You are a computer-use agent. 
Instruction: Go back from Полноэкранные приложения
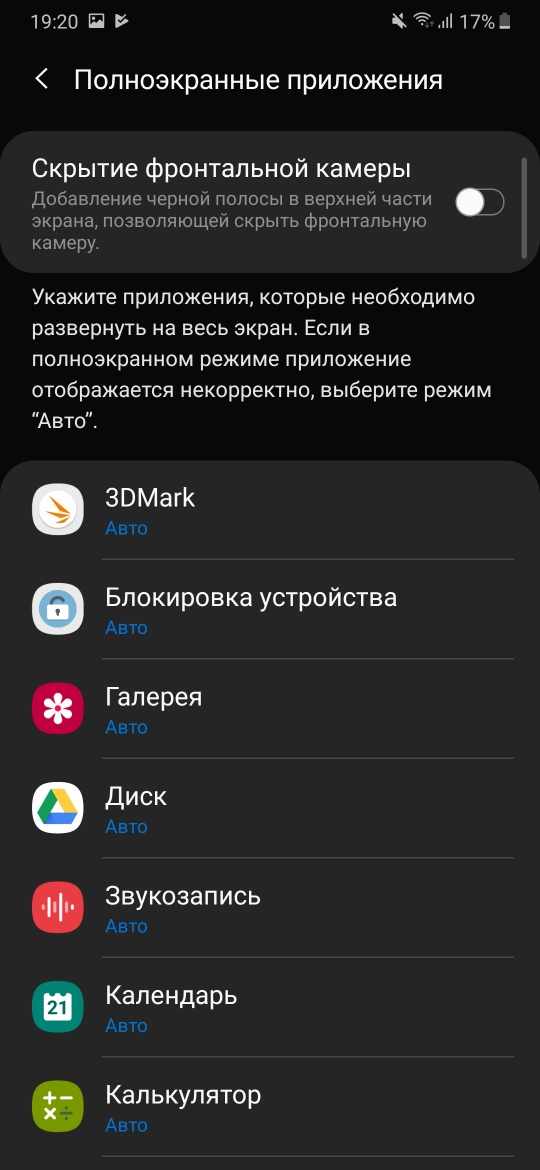coord(42,80)
